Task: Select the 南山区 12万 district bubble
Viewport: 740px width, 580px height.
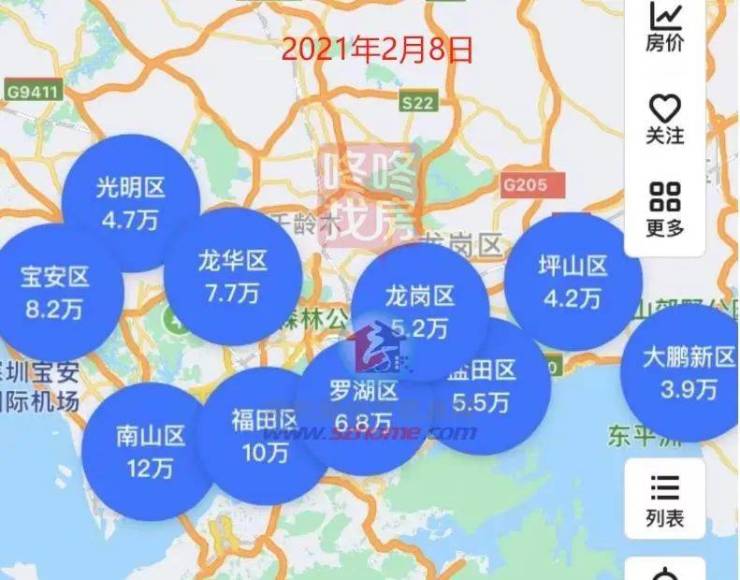Action: click(150, 450)
